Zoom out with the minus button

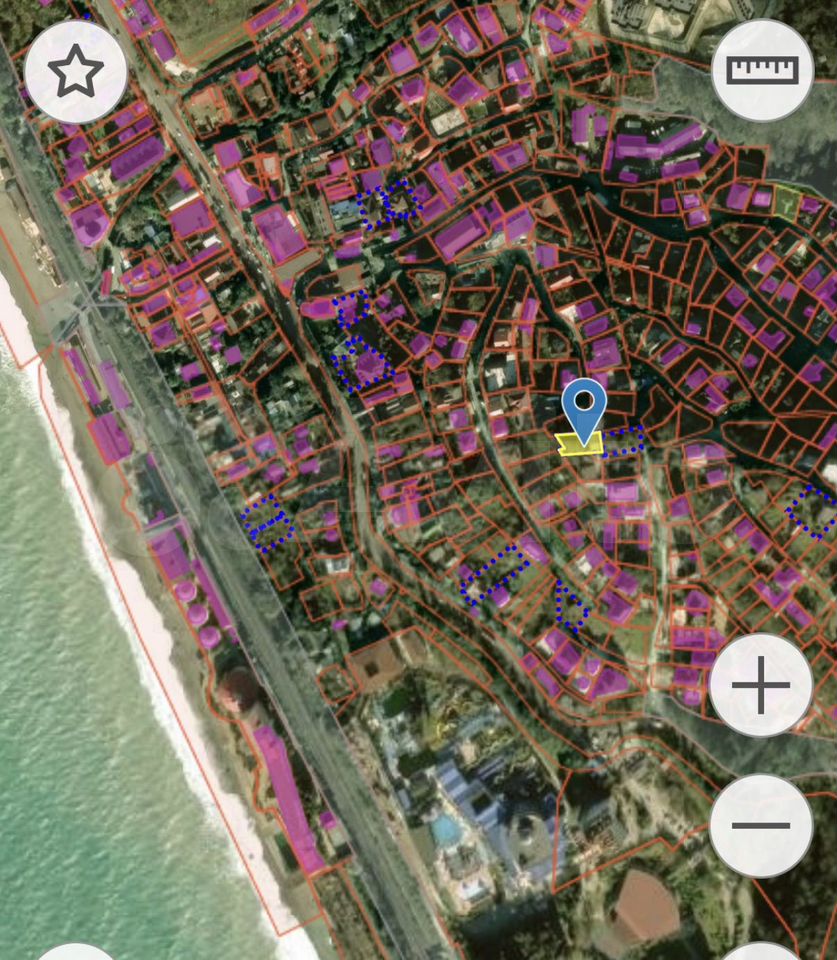(761, 825)
